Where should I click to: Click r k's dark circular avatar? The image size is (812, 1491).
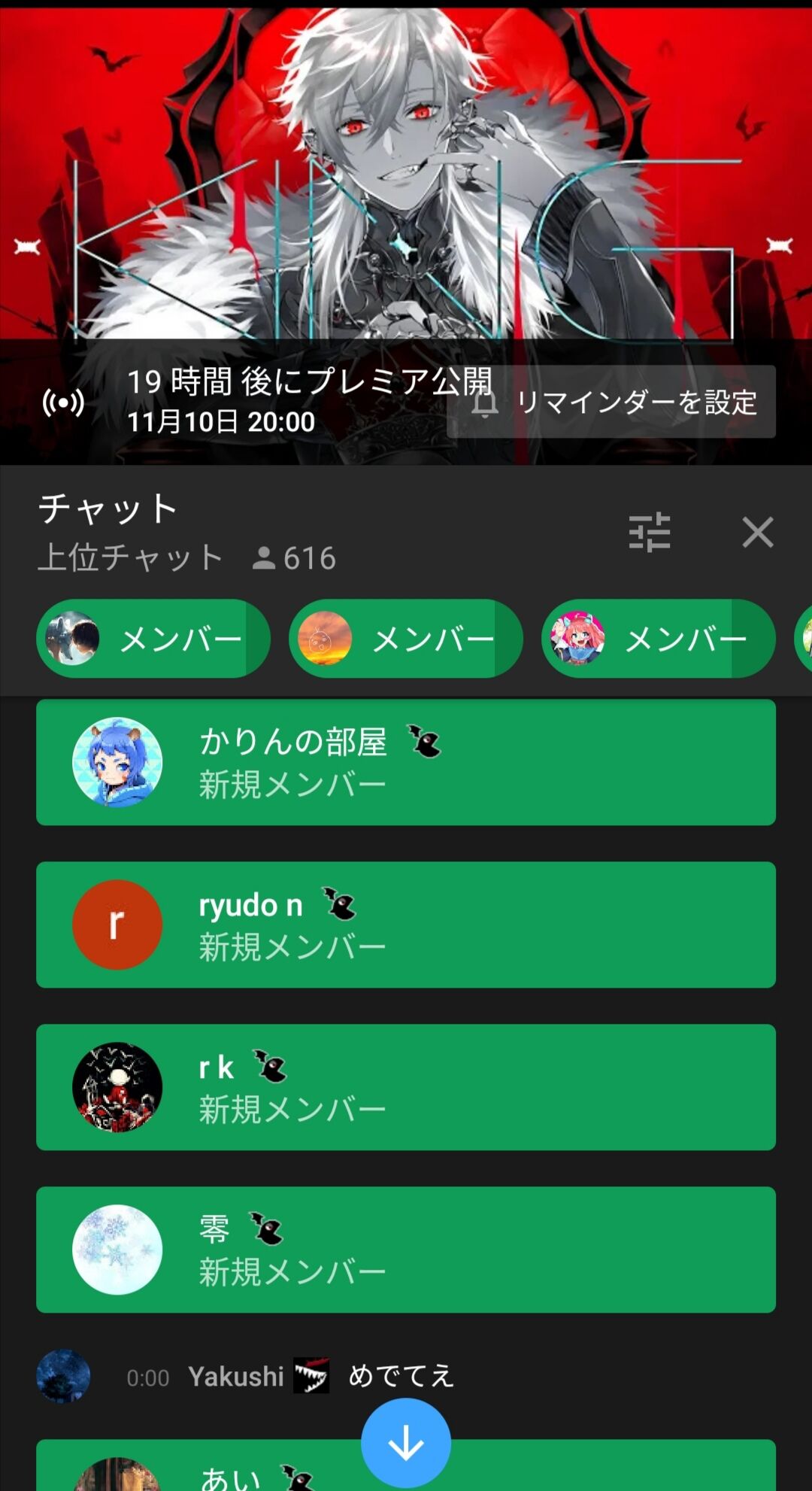pyautogui.click(x=117, y=1087)
